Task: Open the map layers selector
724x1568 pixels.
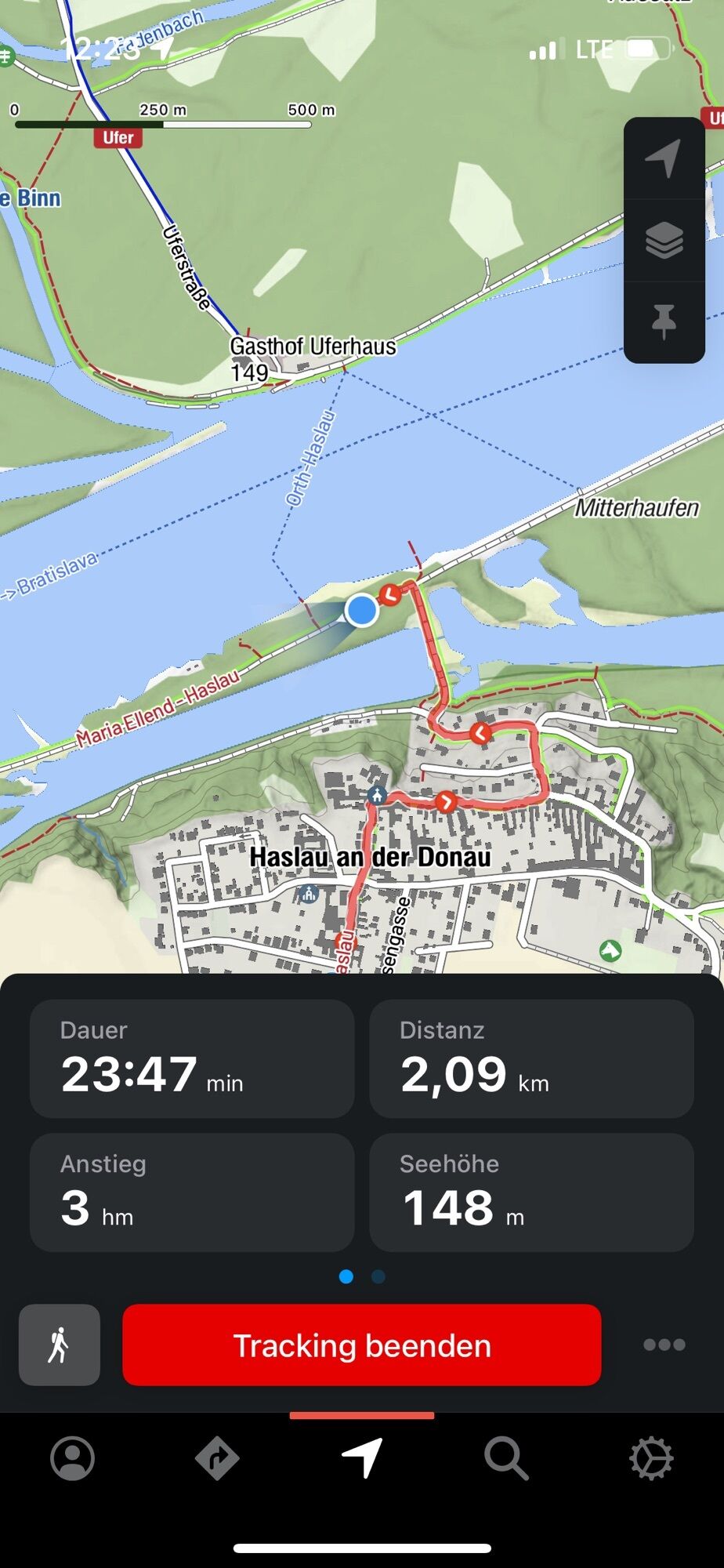Action: click(663, 240)
